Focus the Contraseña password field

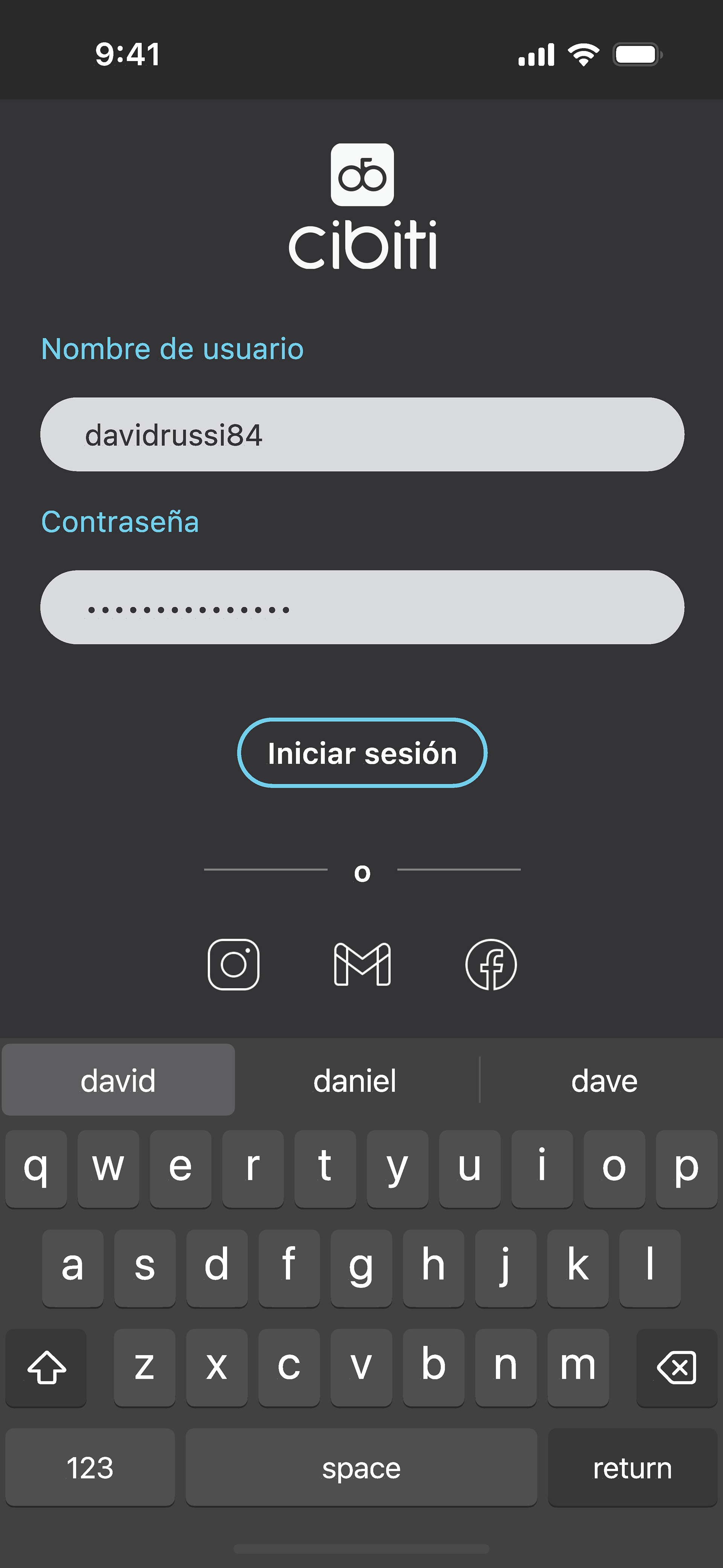(x=361, y=608)
